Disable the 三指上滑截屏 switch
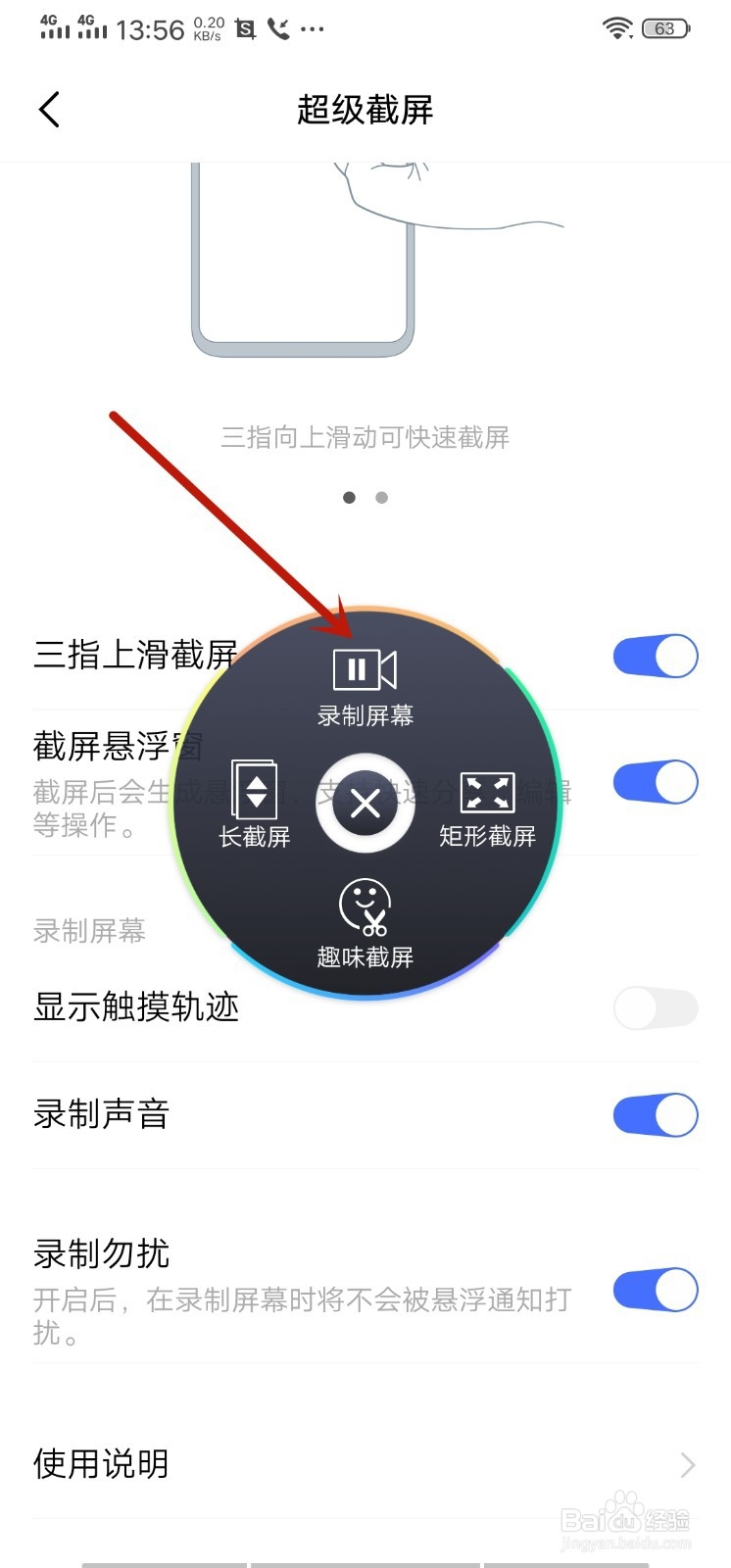Viewport: 731px width, 1568px height. [x=655, y=656]
